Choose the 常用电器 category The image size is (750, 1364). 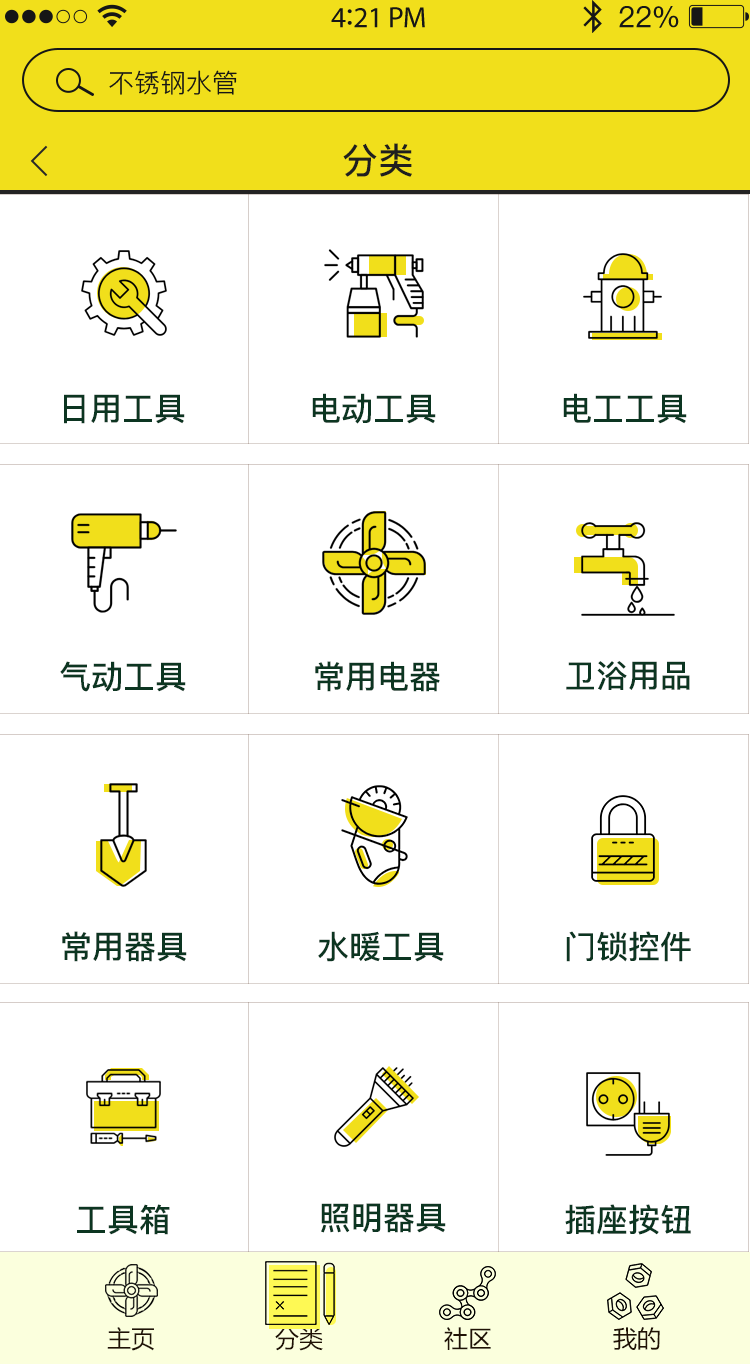(x=373, y=589)
